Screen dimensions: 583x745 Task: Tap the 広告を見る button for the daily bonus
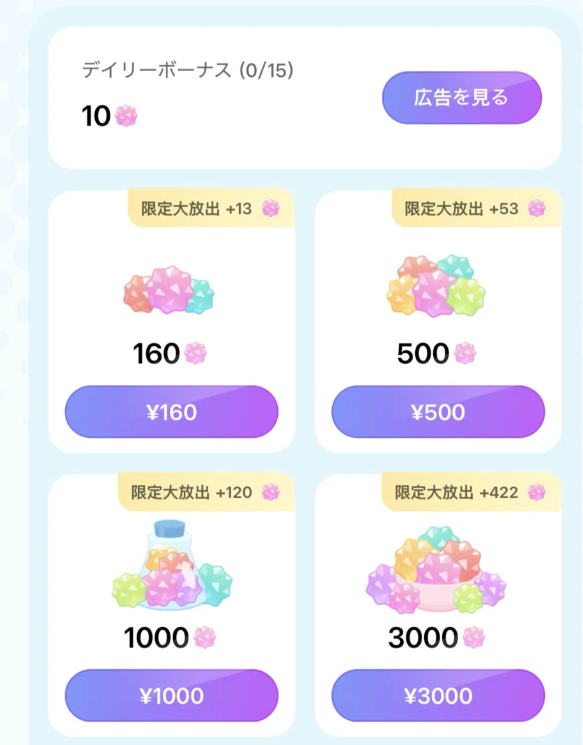462,98
